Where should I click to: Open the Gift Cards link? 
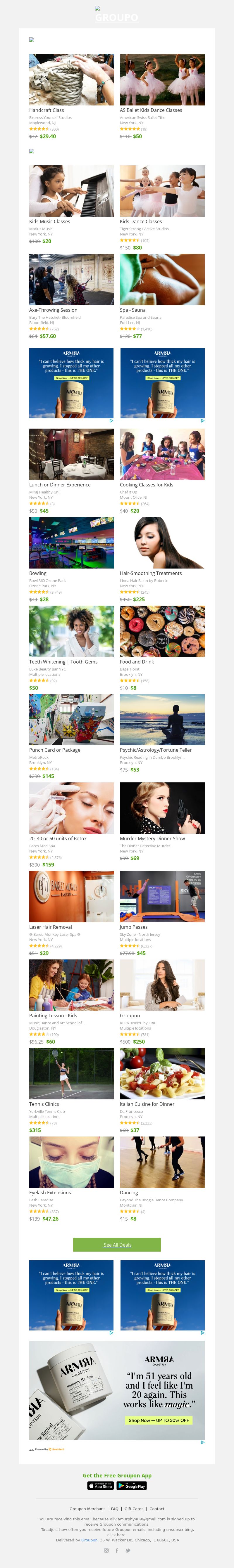coord(134,1509)
